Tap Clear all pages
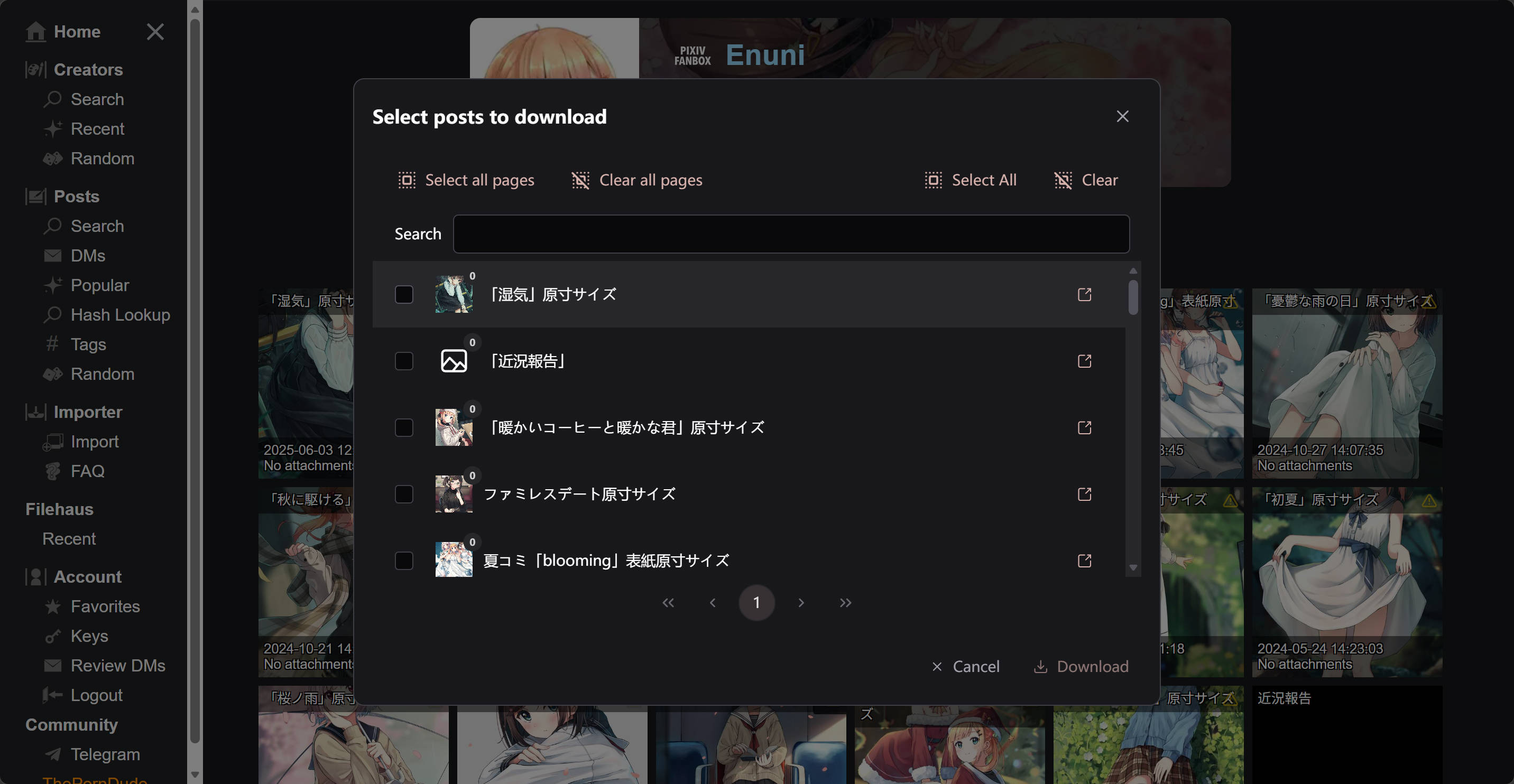1514x784 pixels. point(636,180)
